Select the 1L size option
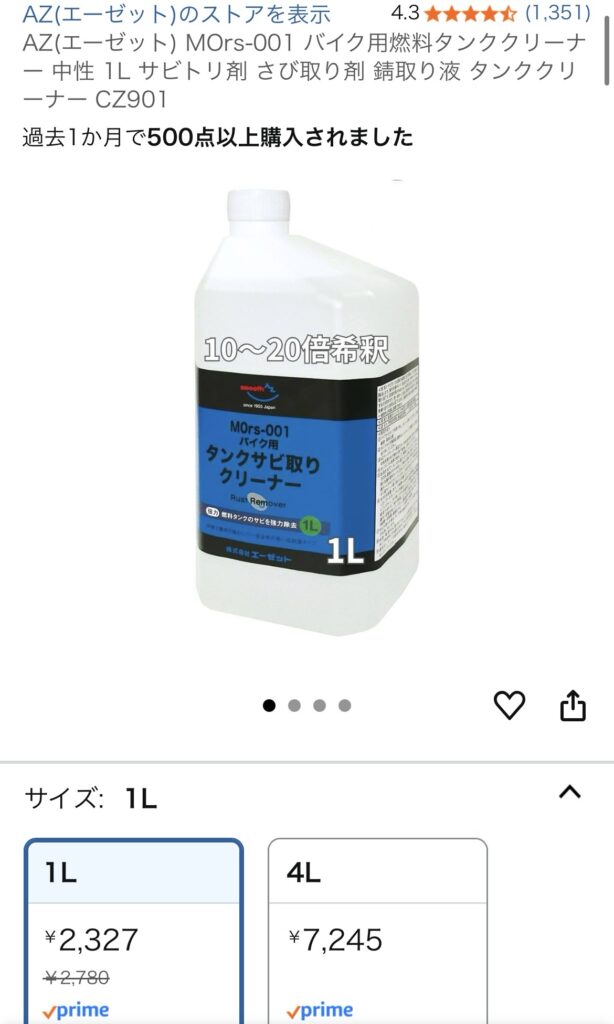The height and width of the screenshot is (1024, 614). (134, 931)
